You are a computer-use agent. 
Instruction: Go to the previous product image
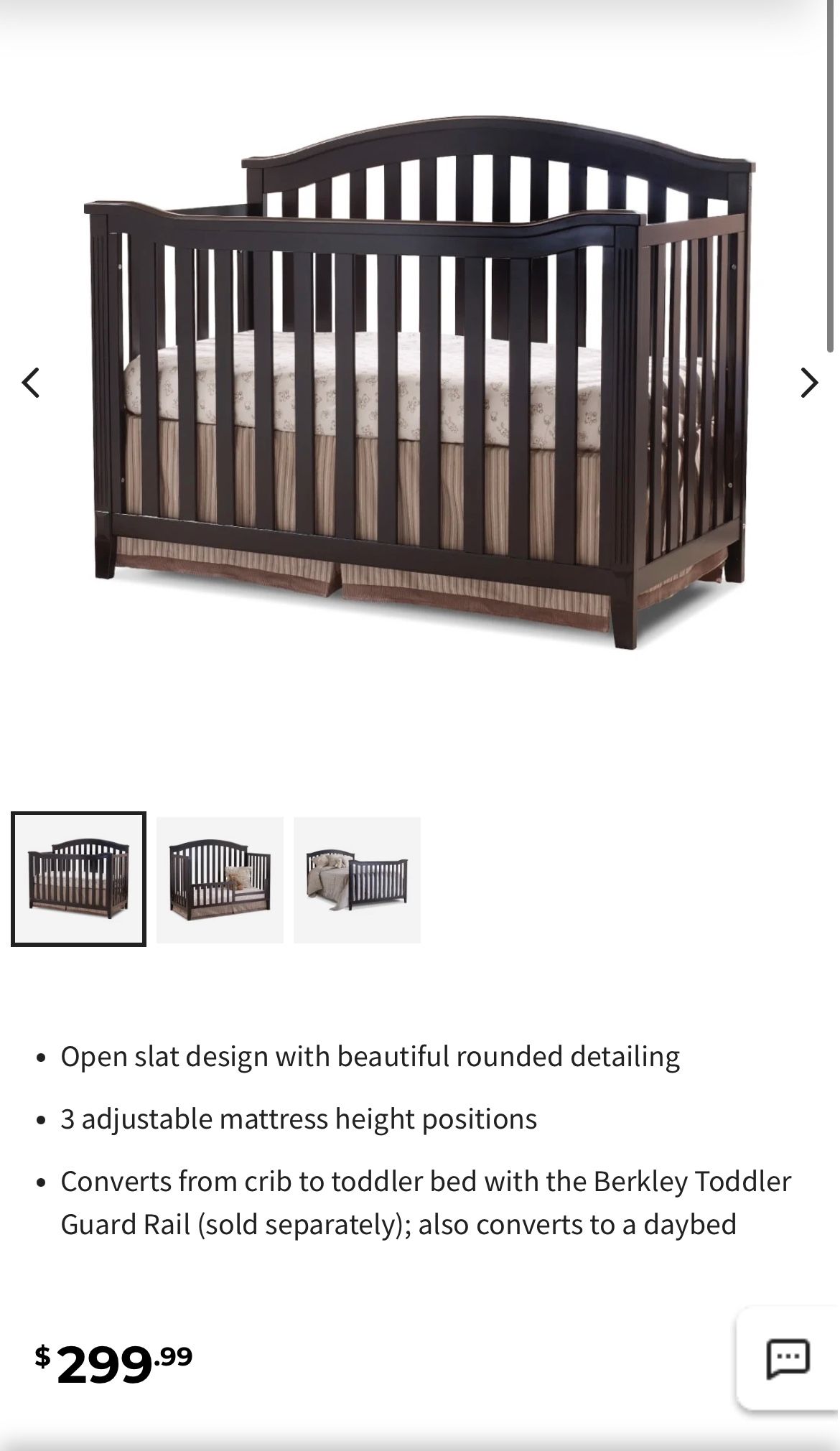30,383
